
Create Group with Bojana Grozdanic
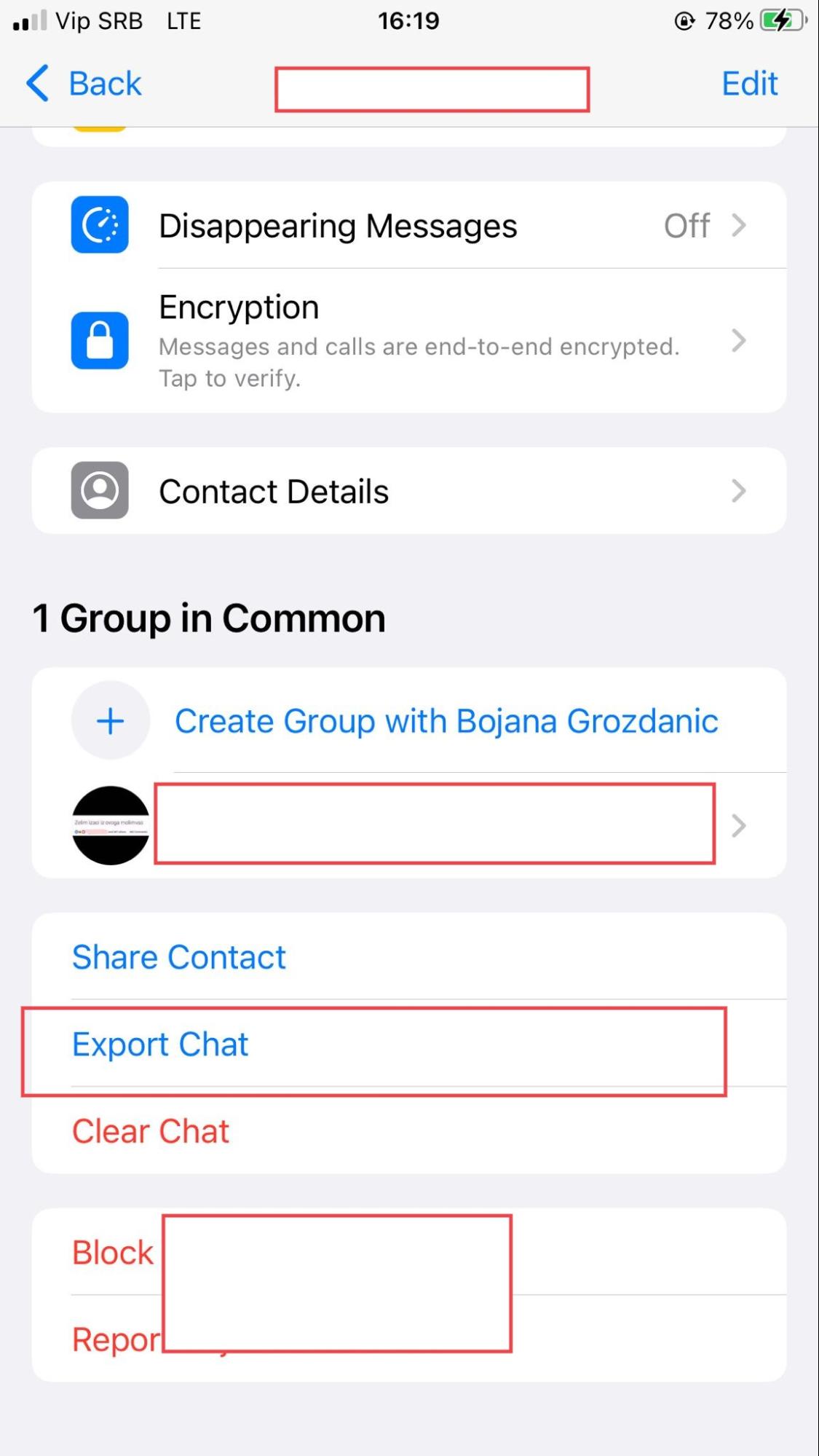[x=409, y=720]
